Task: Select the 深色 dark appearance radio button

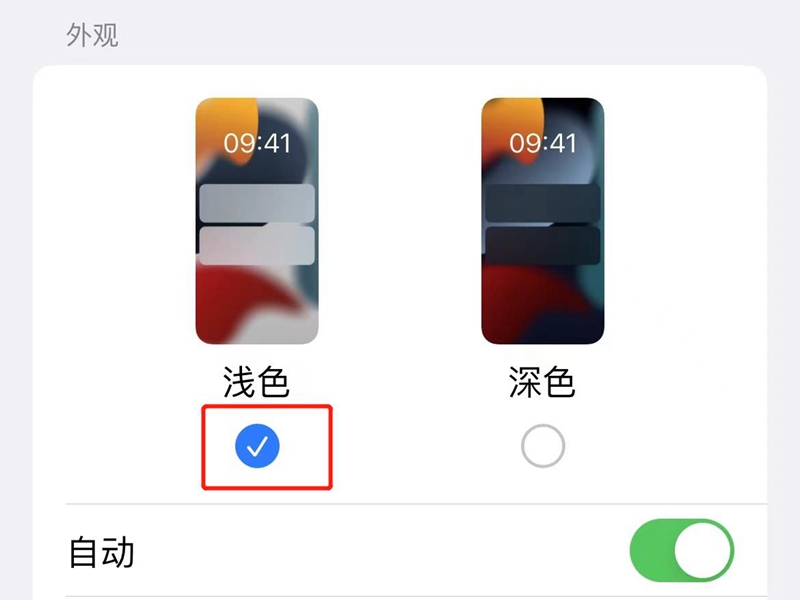Action: [x=543, y=447]
